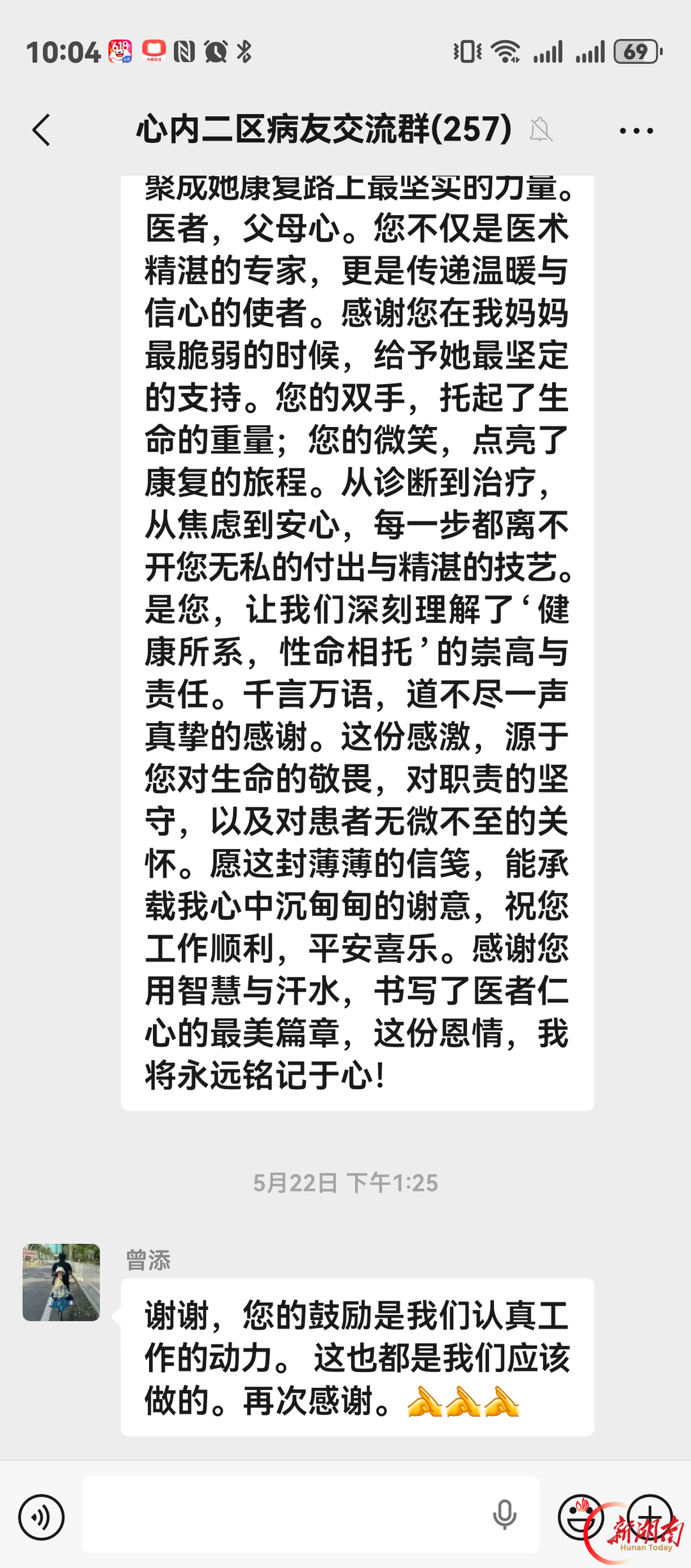Open the emoji sticker panel
The height and width of the screenshot is (1568, 691).
(x=581, y=1517)
